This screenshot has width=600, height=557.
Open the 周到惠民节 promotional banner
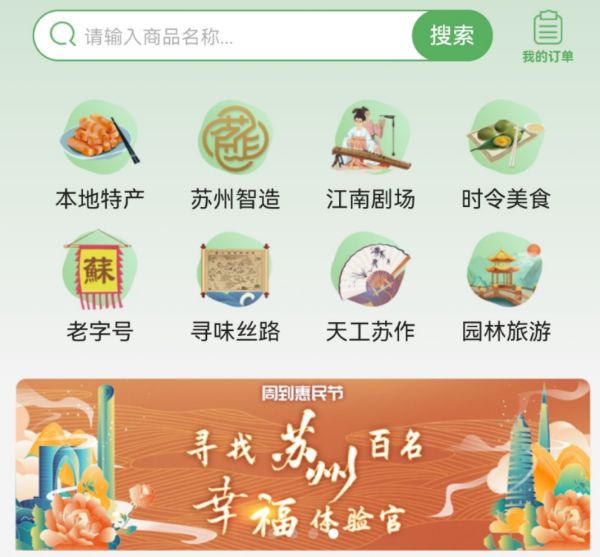tap(300, 464)
